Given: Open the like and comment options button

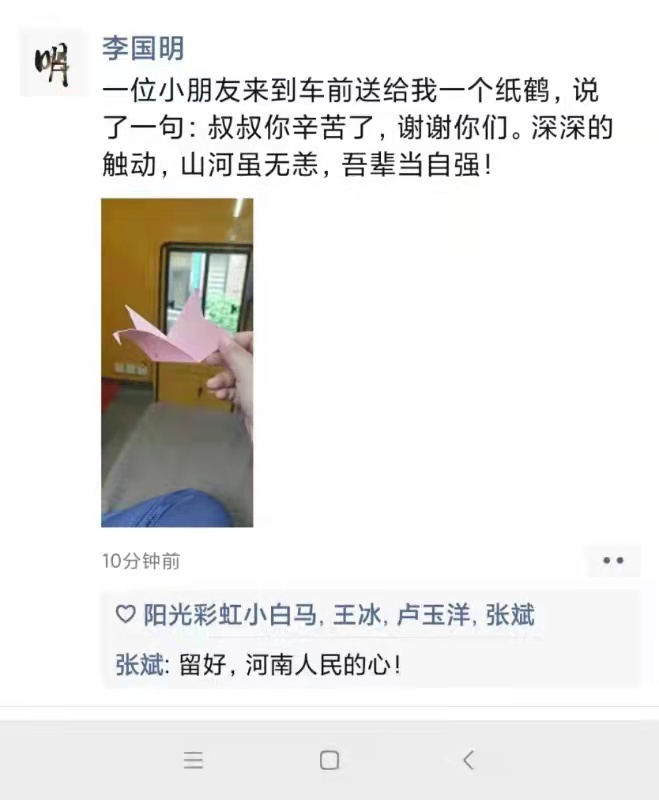Looking at the screenshot, I should [613, 561].
